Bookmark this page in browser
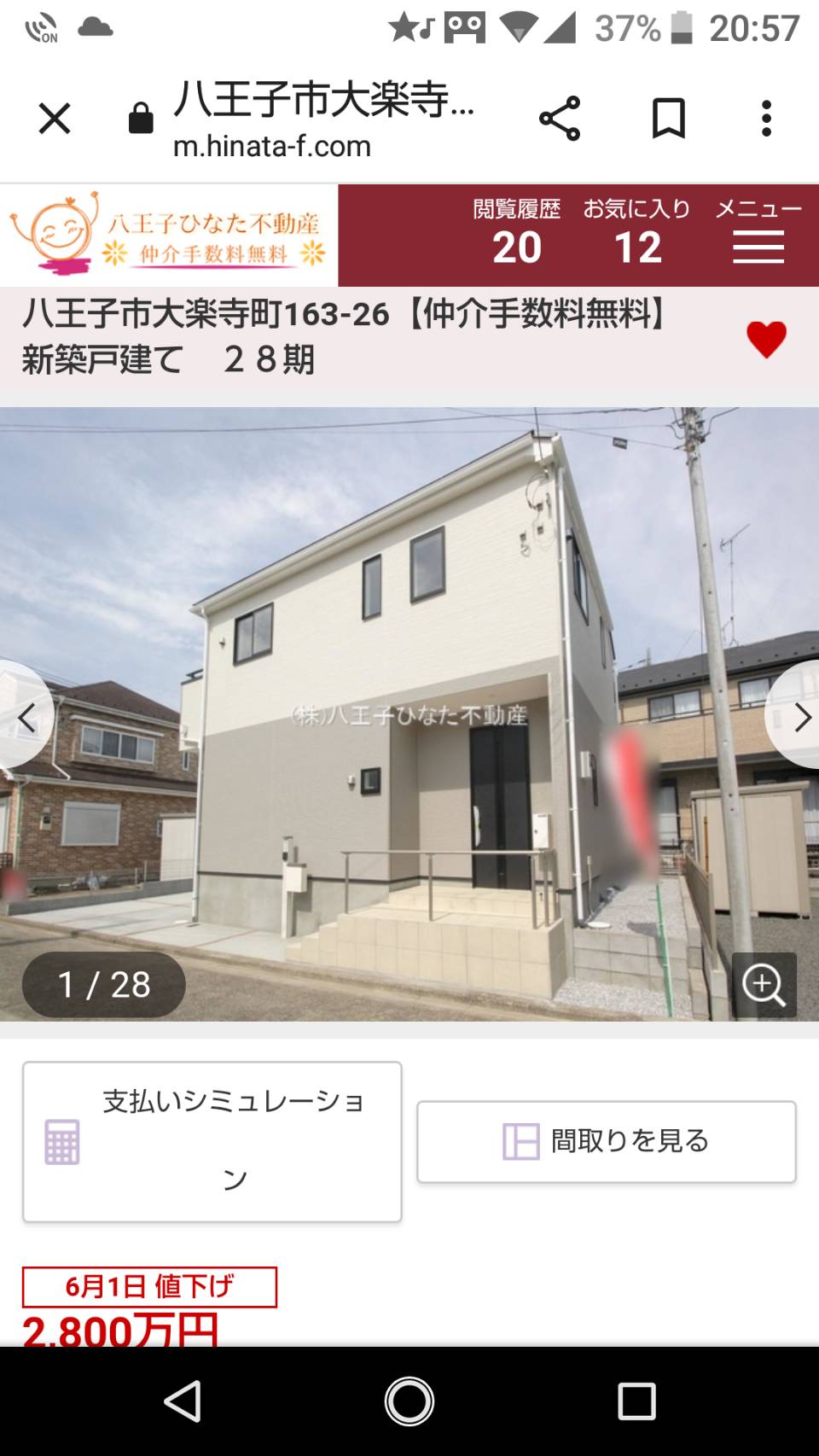This screenshot has width=819, height=1456. click(668, 119)
